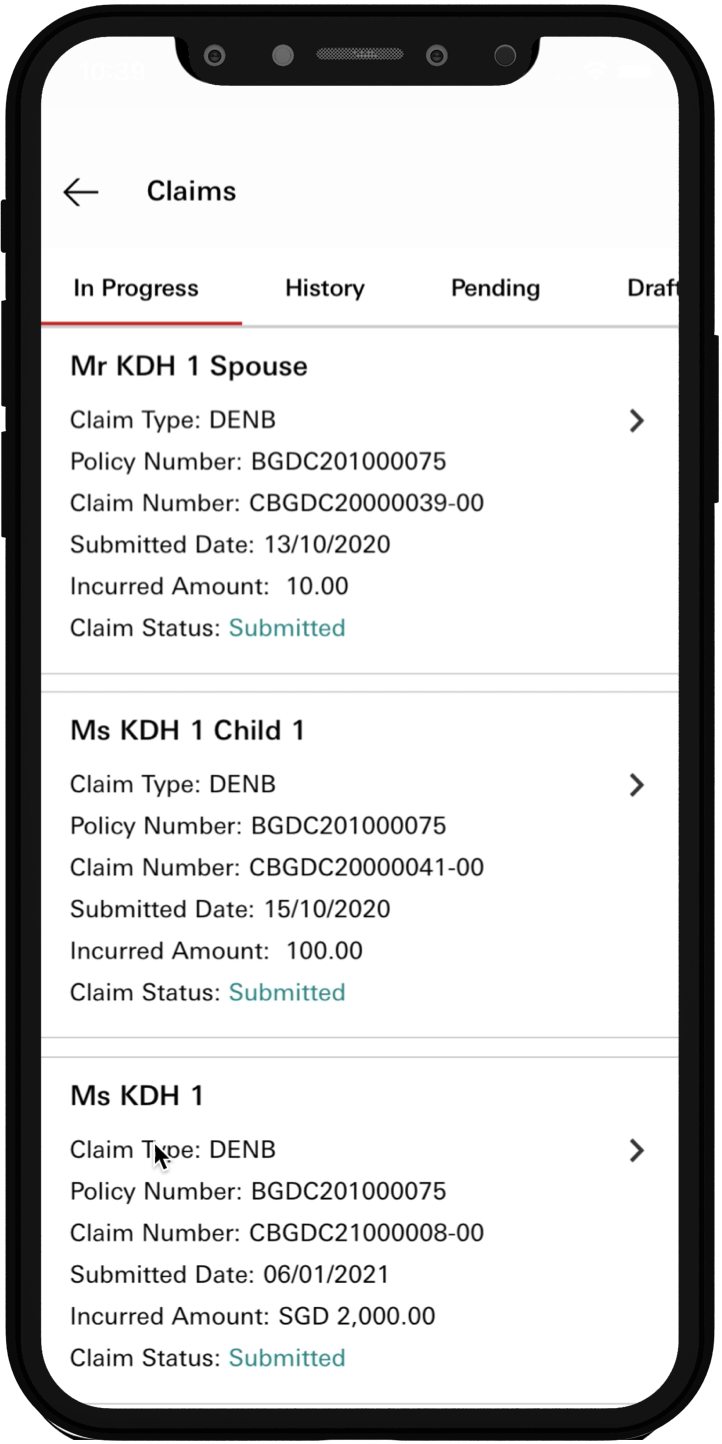Viewport: 722px width, 1444px height.
Task: Switch to the History tab
Action: coord(325,289)
